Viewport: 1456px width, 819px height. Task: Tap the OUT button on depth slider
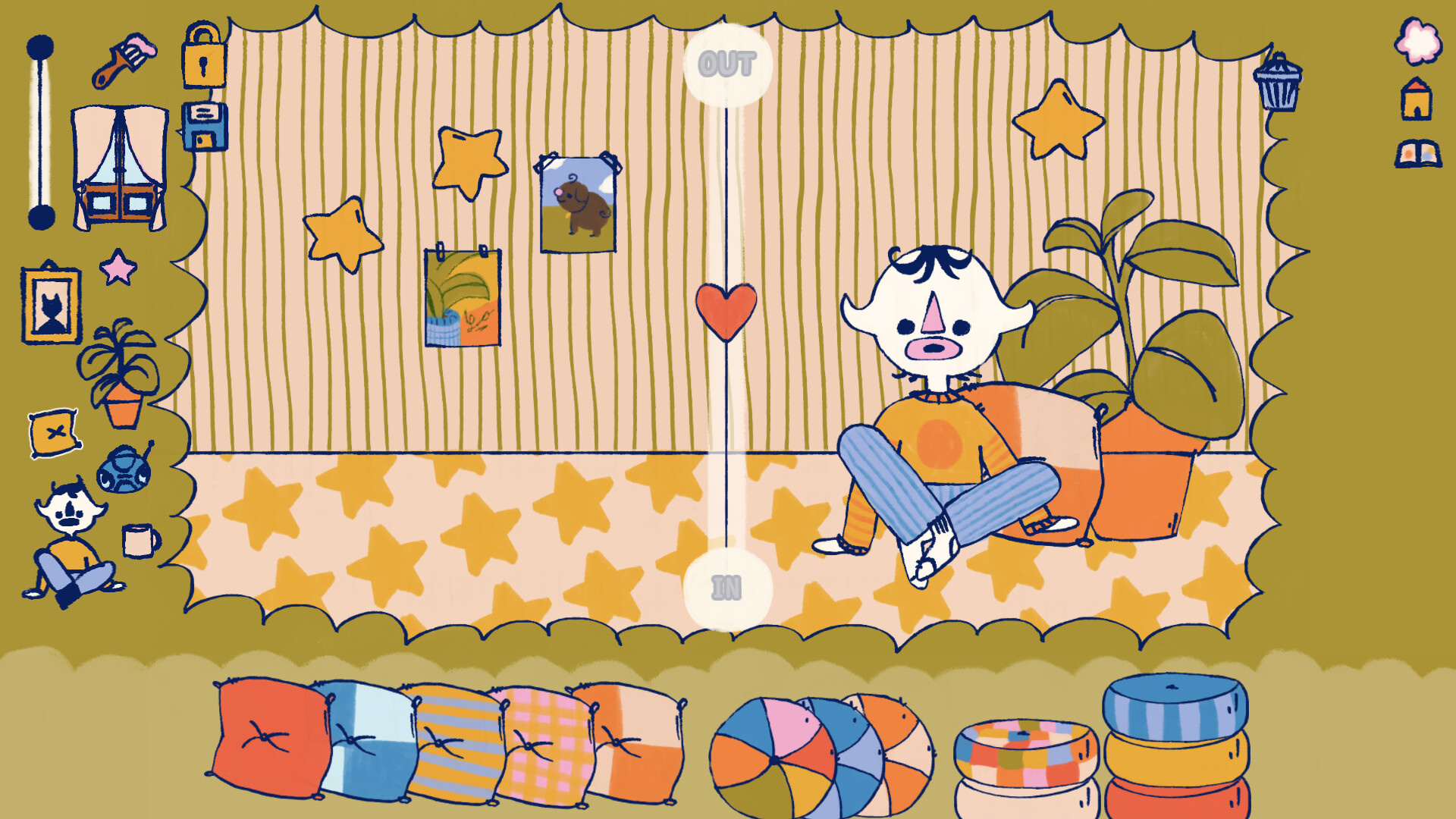click(727, 64)
